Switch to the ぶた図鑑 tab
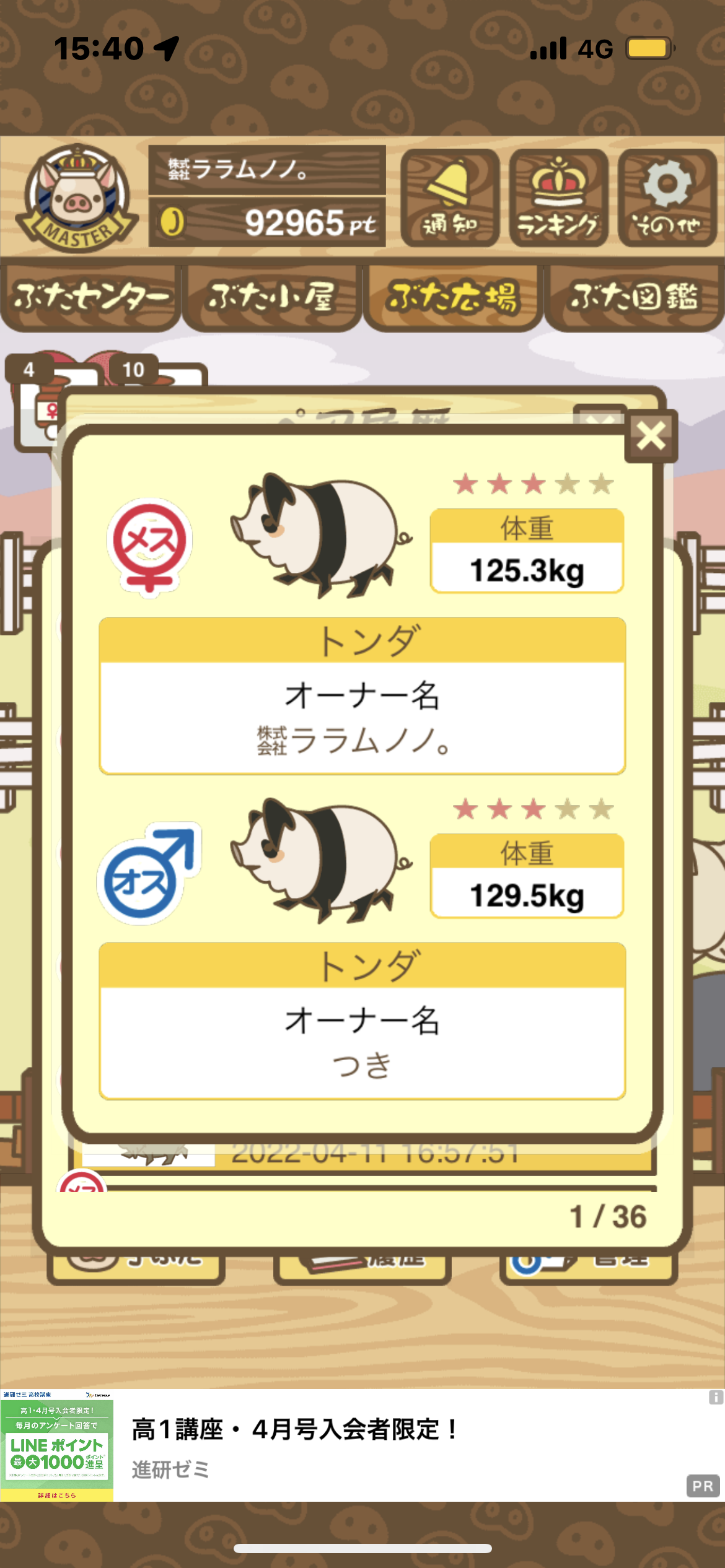The height and width of the screenshot is (1568, 725). 634,298
